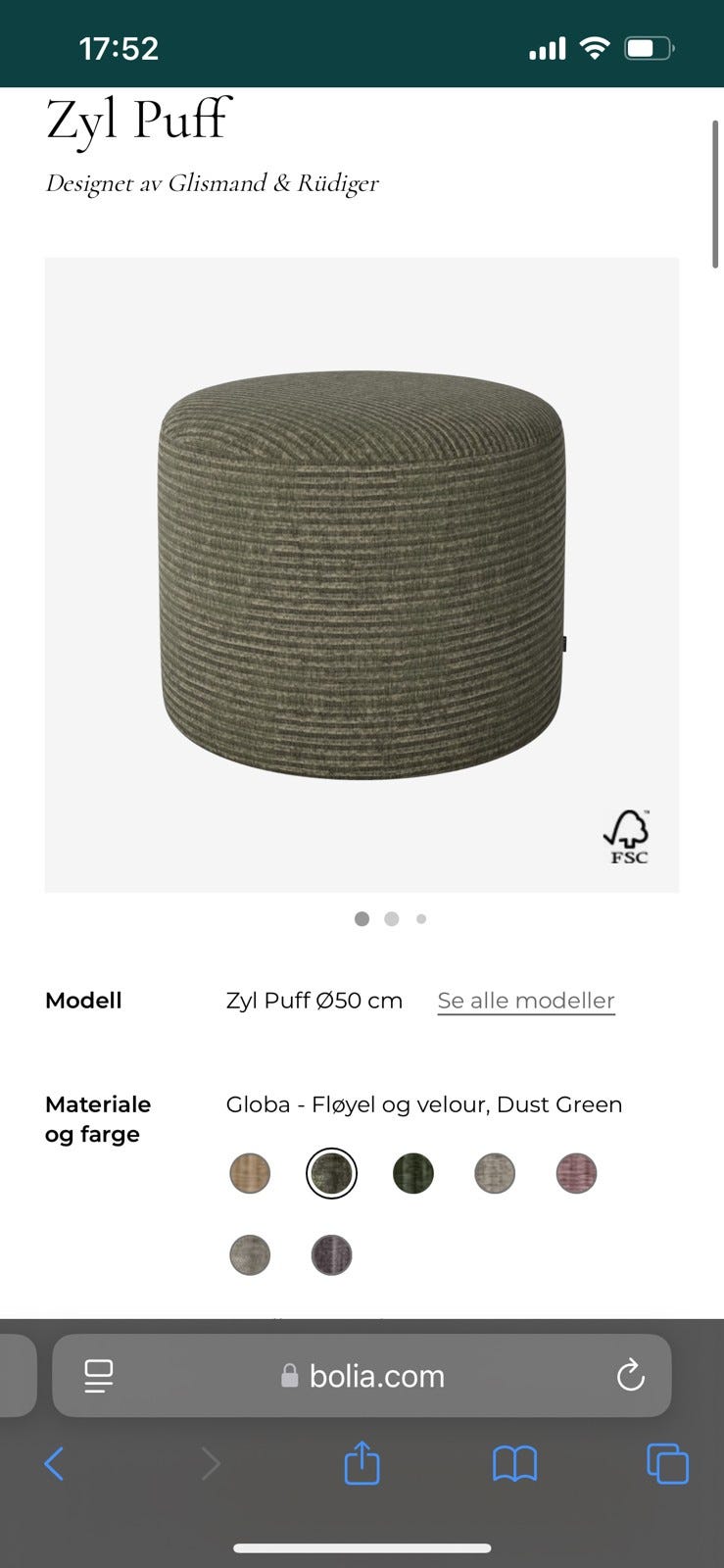Select the third carousel indicator dot
This screenshot has height=1568, width=724.
[x=421, y=918]
